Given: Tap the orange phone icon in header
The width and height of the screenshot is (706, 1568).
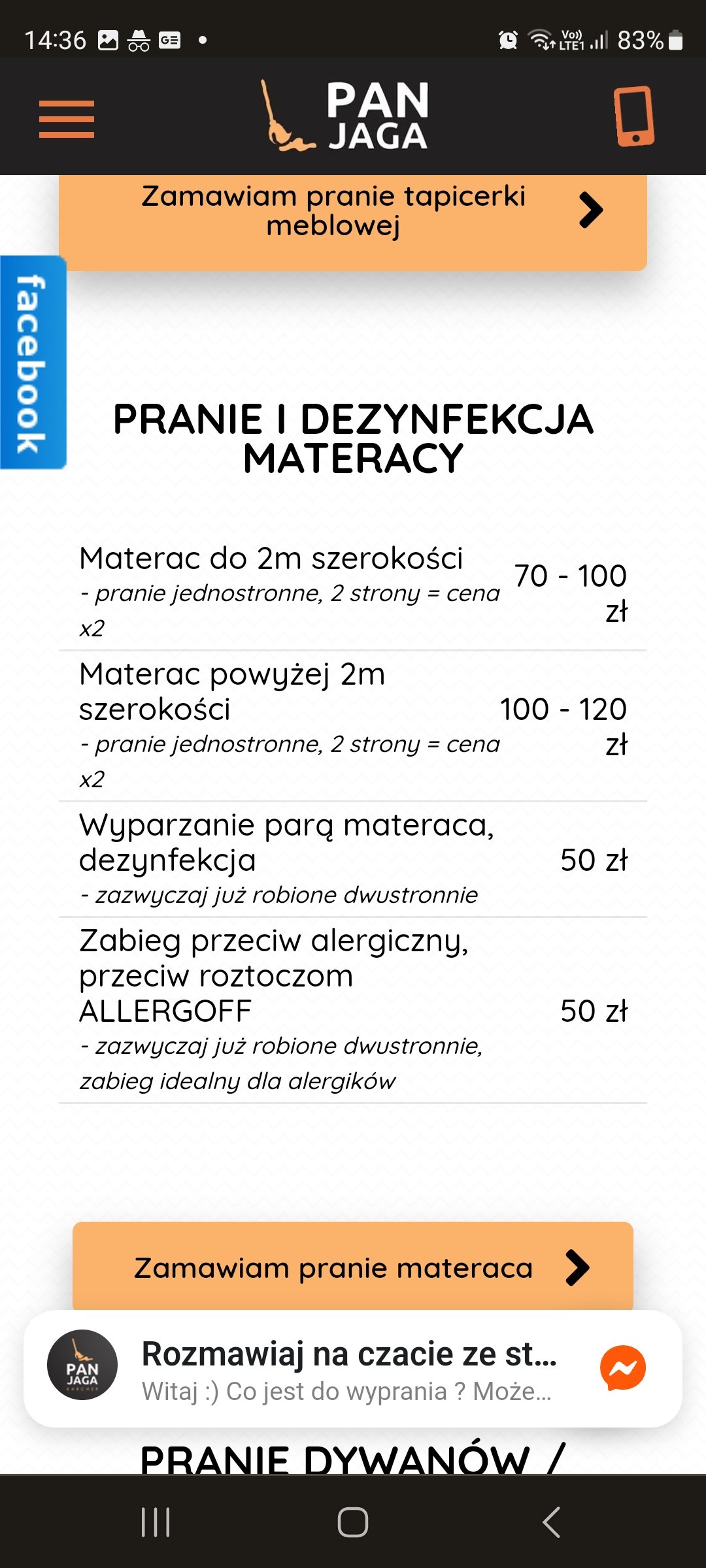Looking at the screenshot, I should click(633, 116).
